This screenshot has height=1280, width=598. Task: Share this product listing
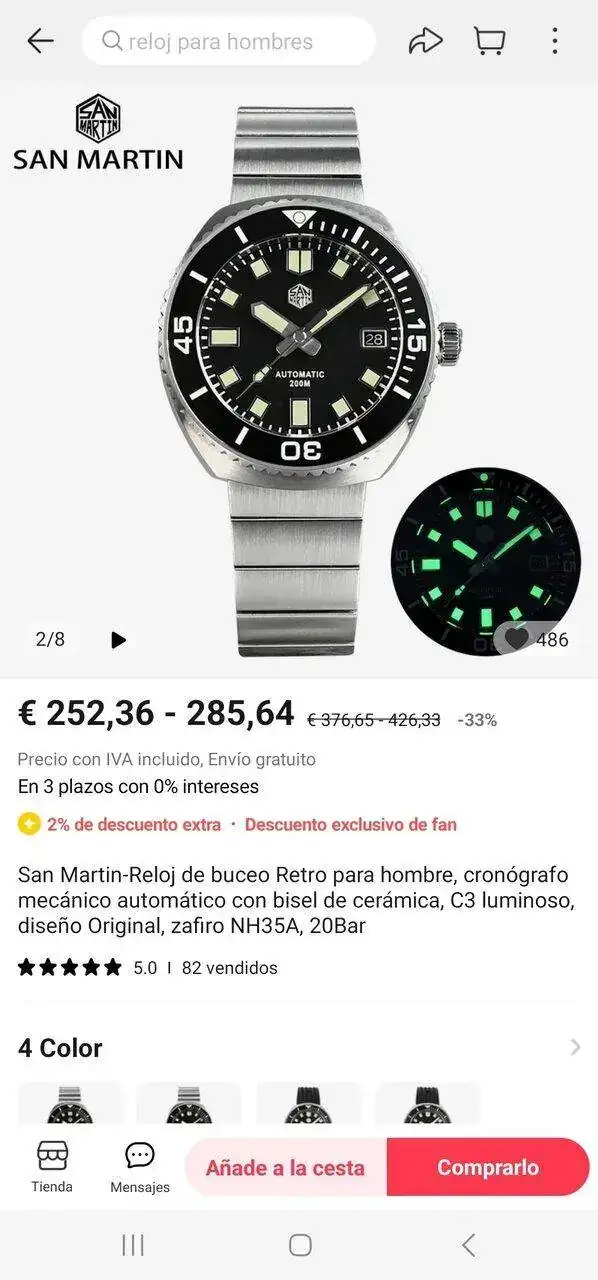click(425, 41)
